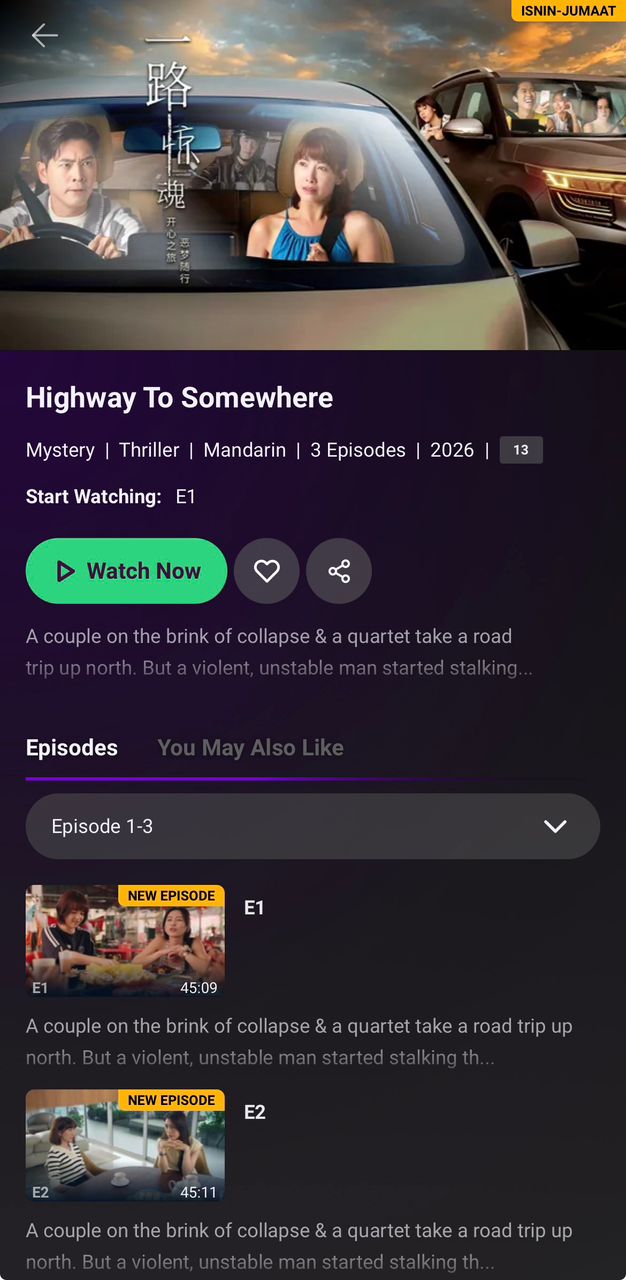Open the E2 episode thumbnail
Screen dimensions: 626x1280
[x=125, y=1145]
